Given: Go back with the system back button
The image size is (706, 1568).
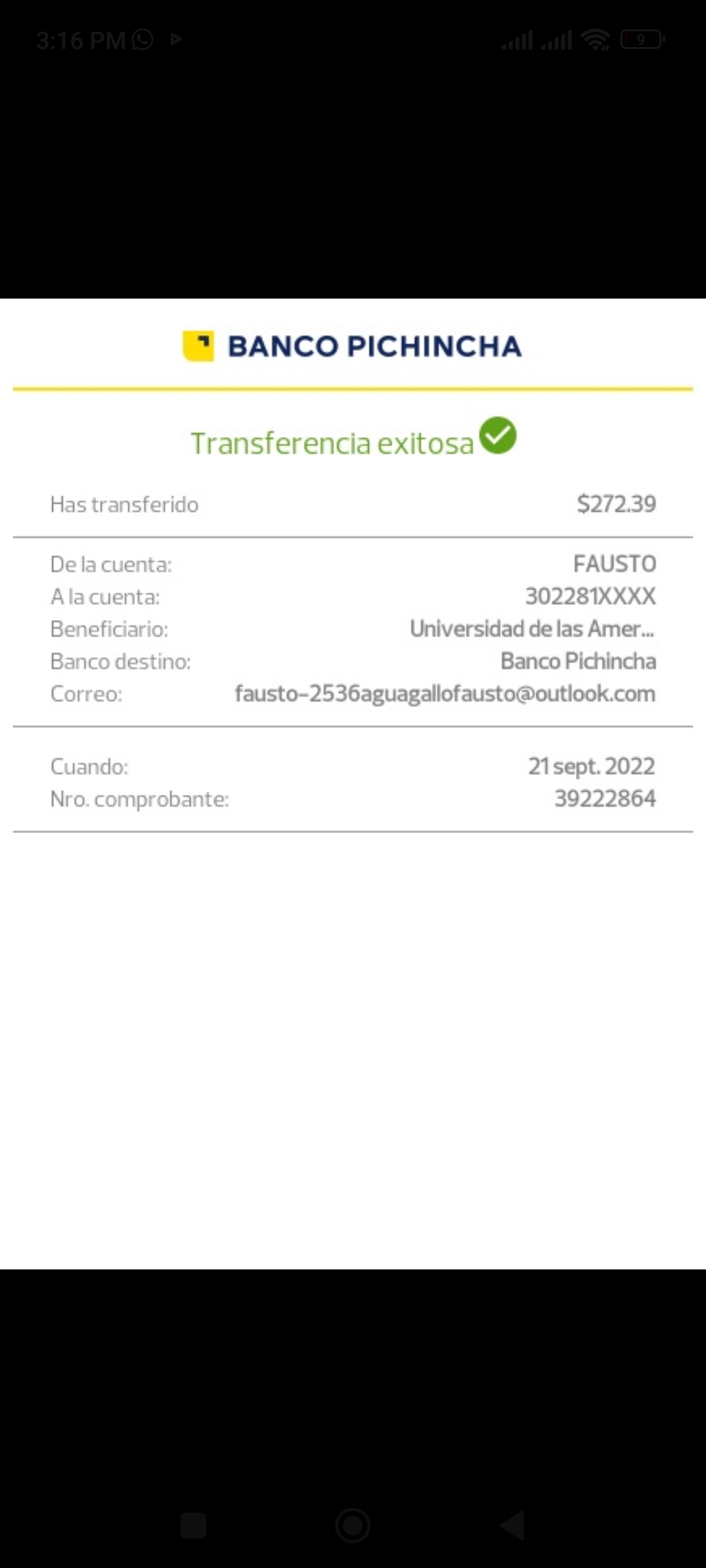Looking at the screenshot, I should [513, 1526].
